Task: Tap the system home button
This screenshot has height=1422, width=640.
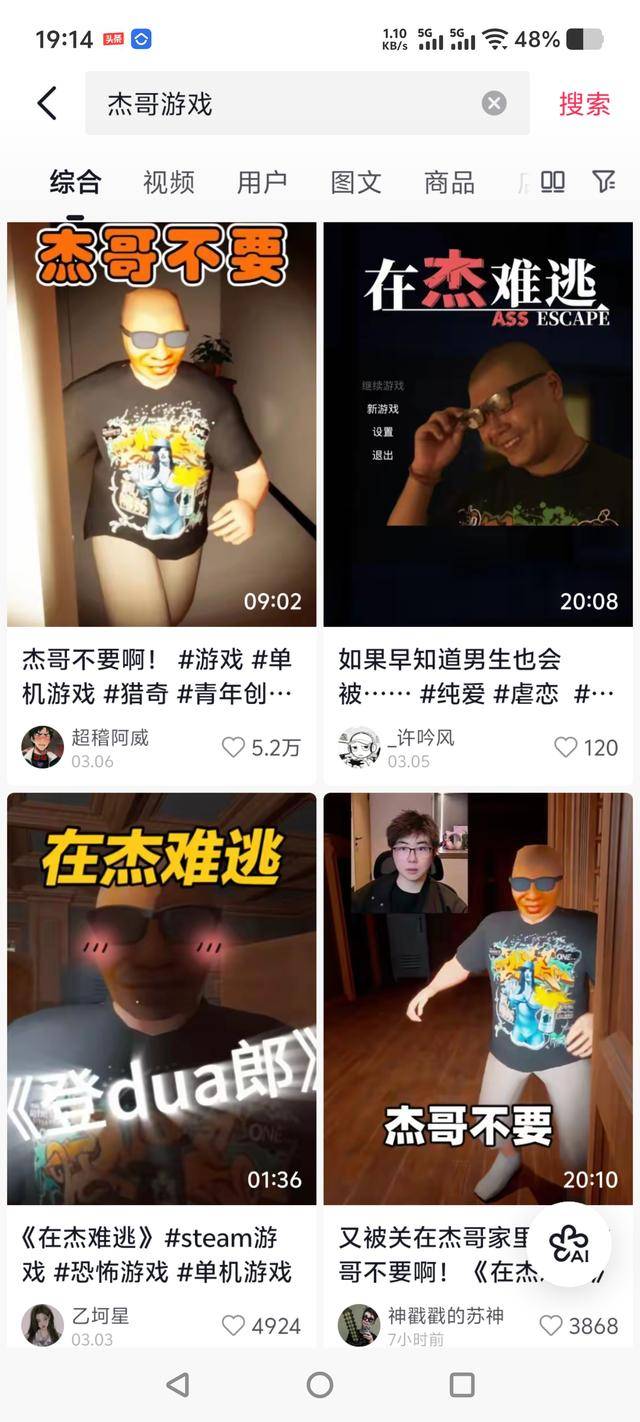Action: (x=320, y=1384)
